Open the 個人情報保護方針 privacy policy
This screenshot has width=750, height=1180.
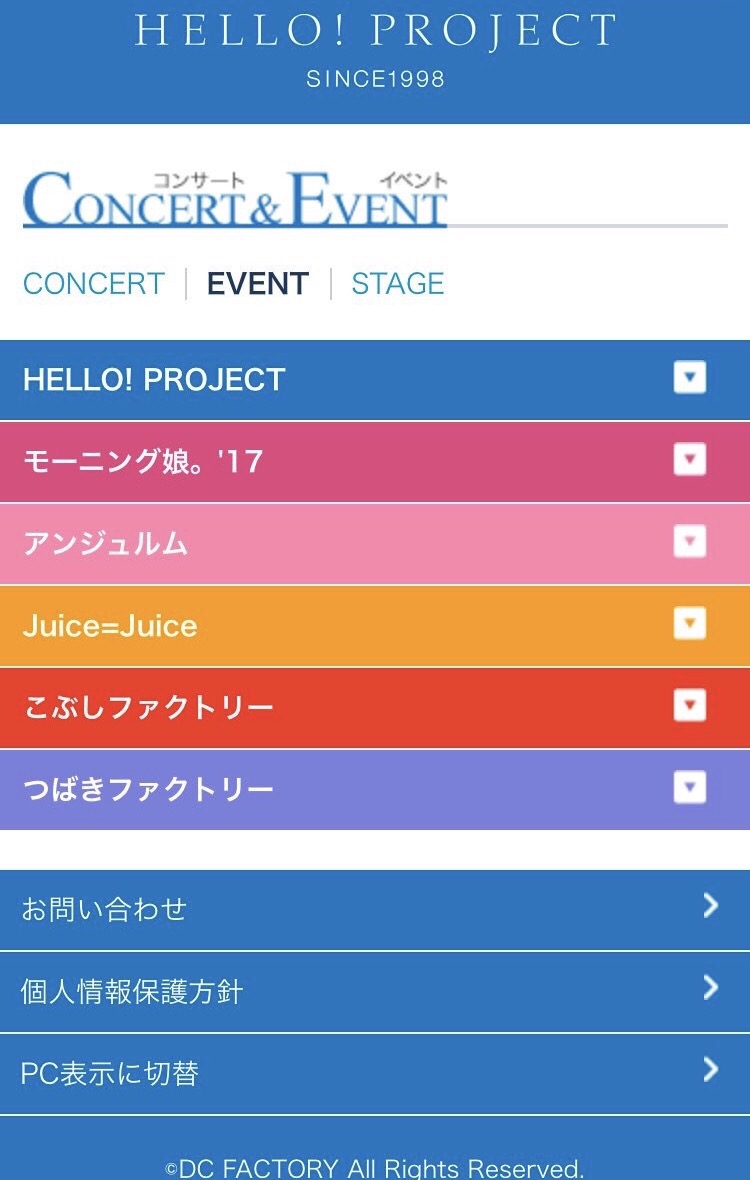(374, 991)
